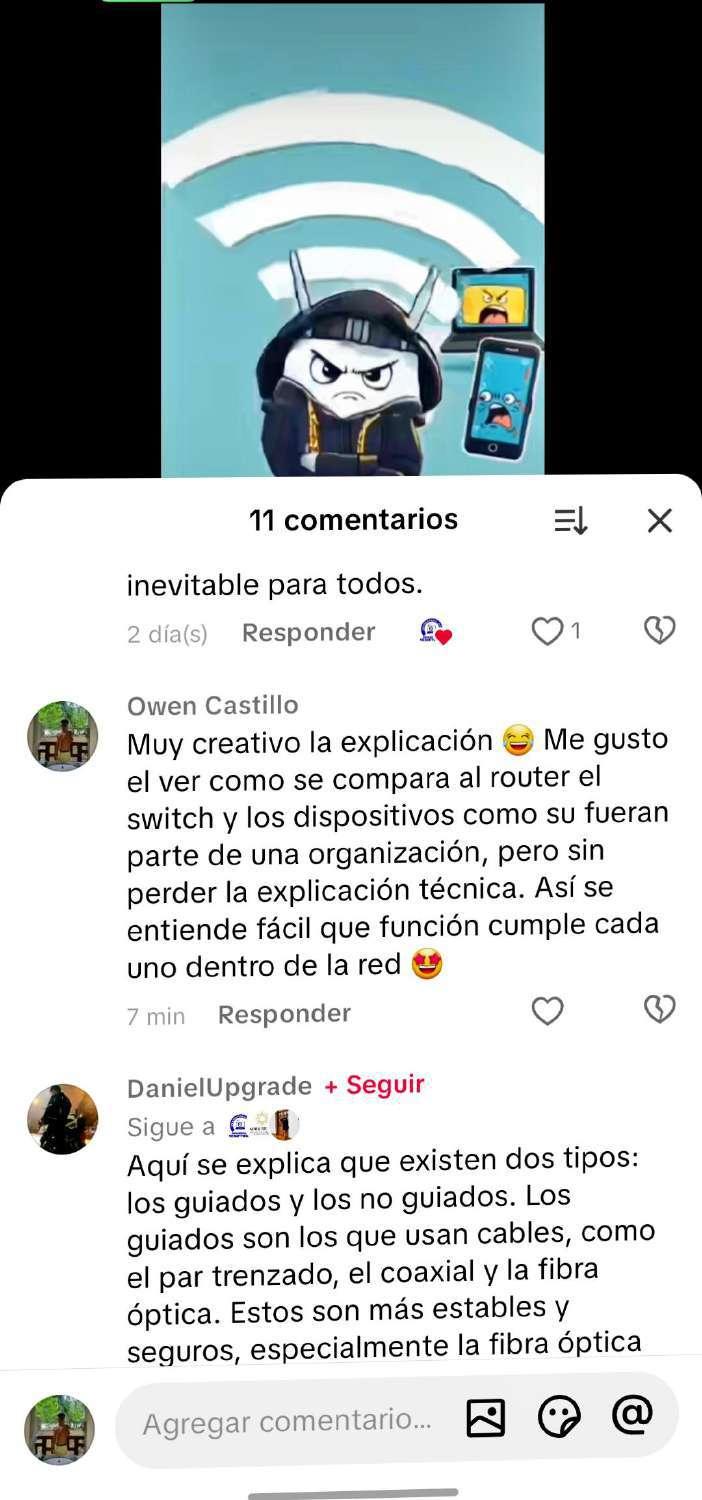Attach an image to the comment
The image size is (702, 1500).
(486, 1418)
